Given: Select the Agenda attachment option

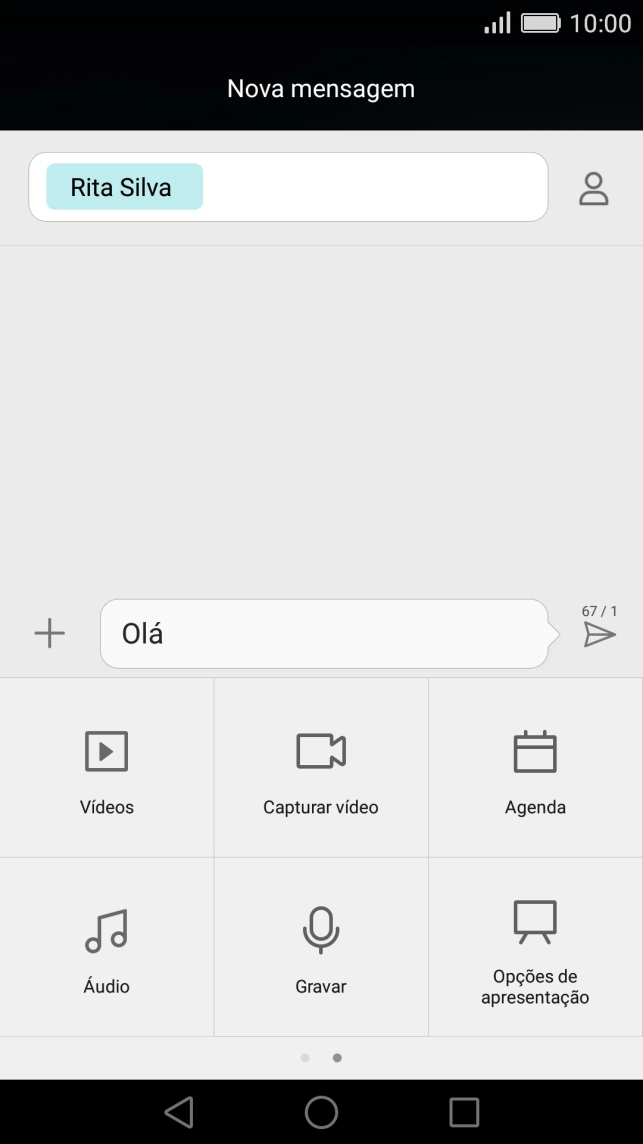Looking at the screenshot, I should click(535, 768).
